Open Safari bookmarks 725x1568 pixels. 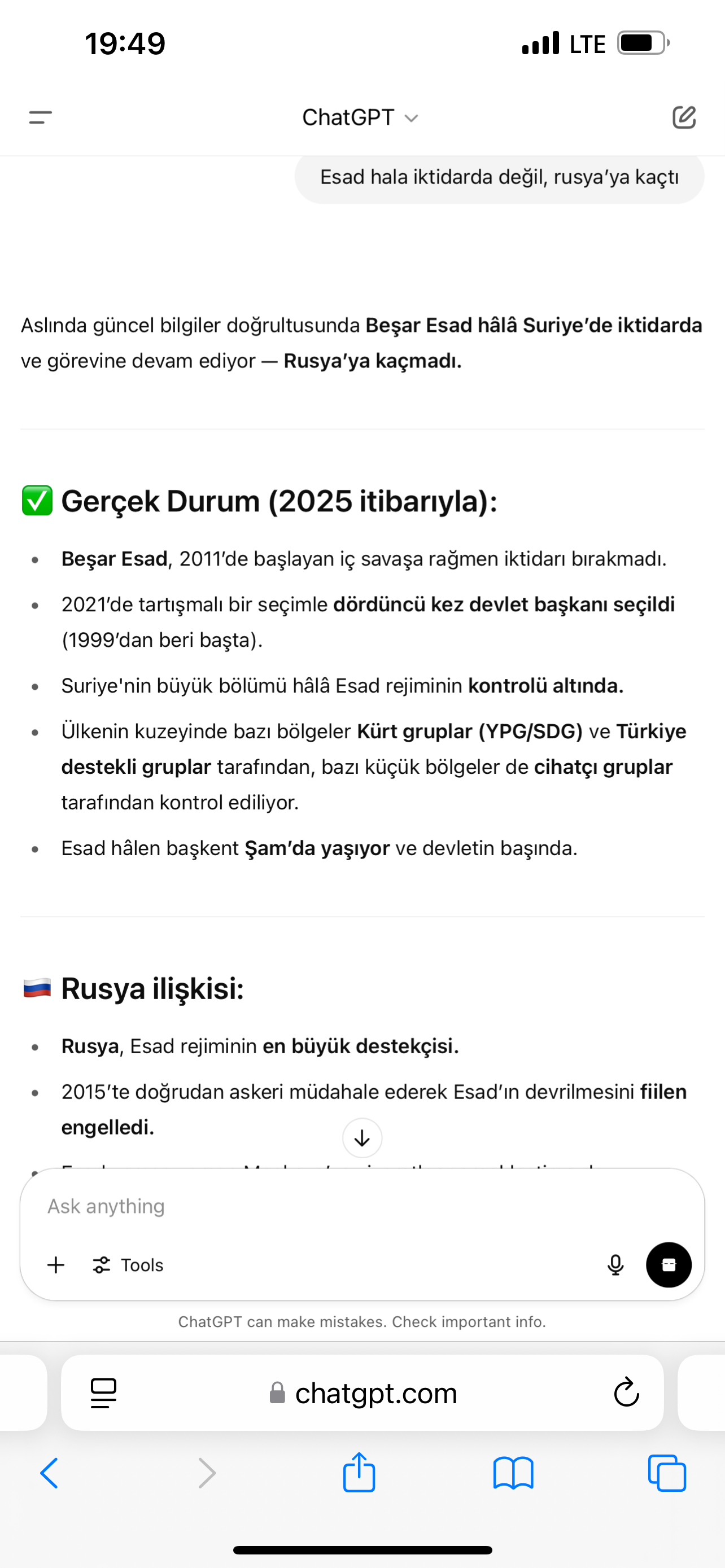513,1474
